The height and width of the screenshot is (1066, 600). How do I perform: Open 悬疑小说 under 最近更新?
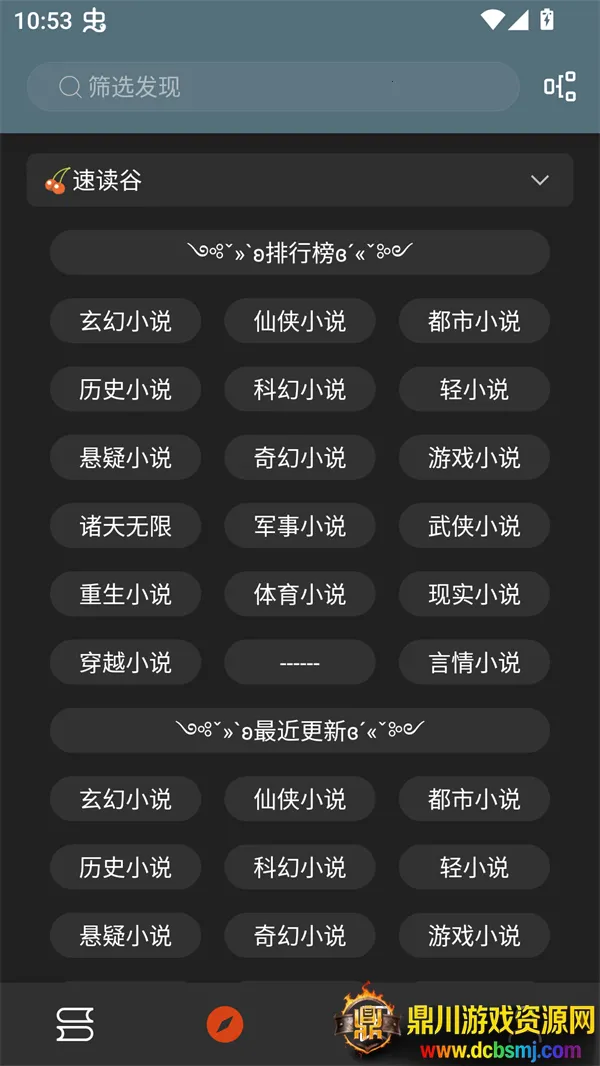pyautogui.click(x=125, y=935)
